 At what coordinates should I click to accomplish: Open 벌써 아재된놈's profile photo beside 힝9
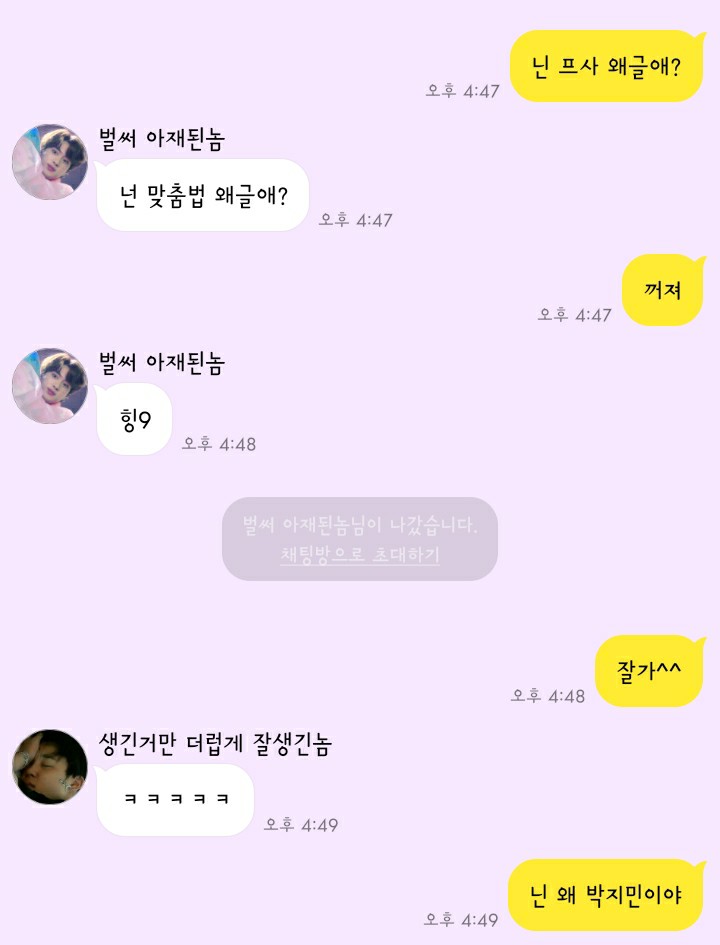coord(50,386)
